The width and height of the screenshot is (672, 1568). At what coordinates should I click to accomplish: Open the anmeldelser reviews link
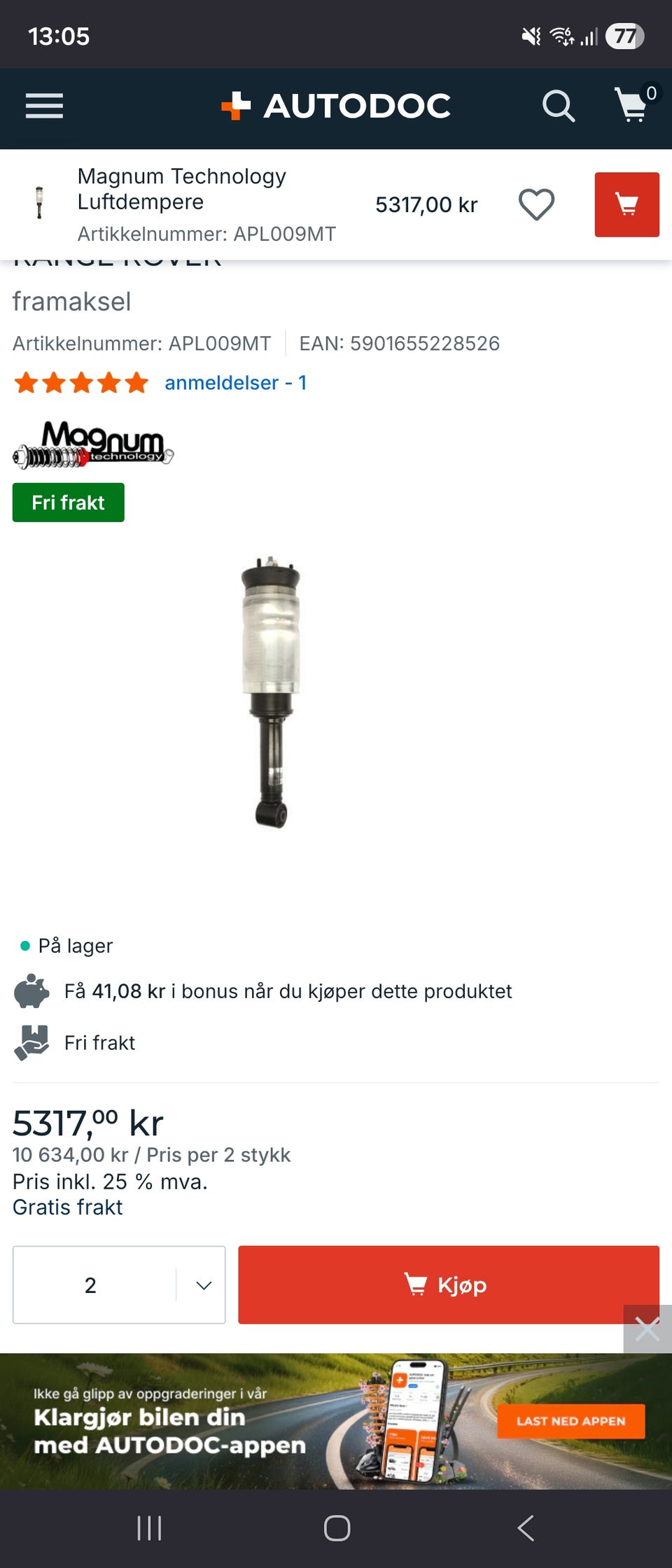click(235, 383)
